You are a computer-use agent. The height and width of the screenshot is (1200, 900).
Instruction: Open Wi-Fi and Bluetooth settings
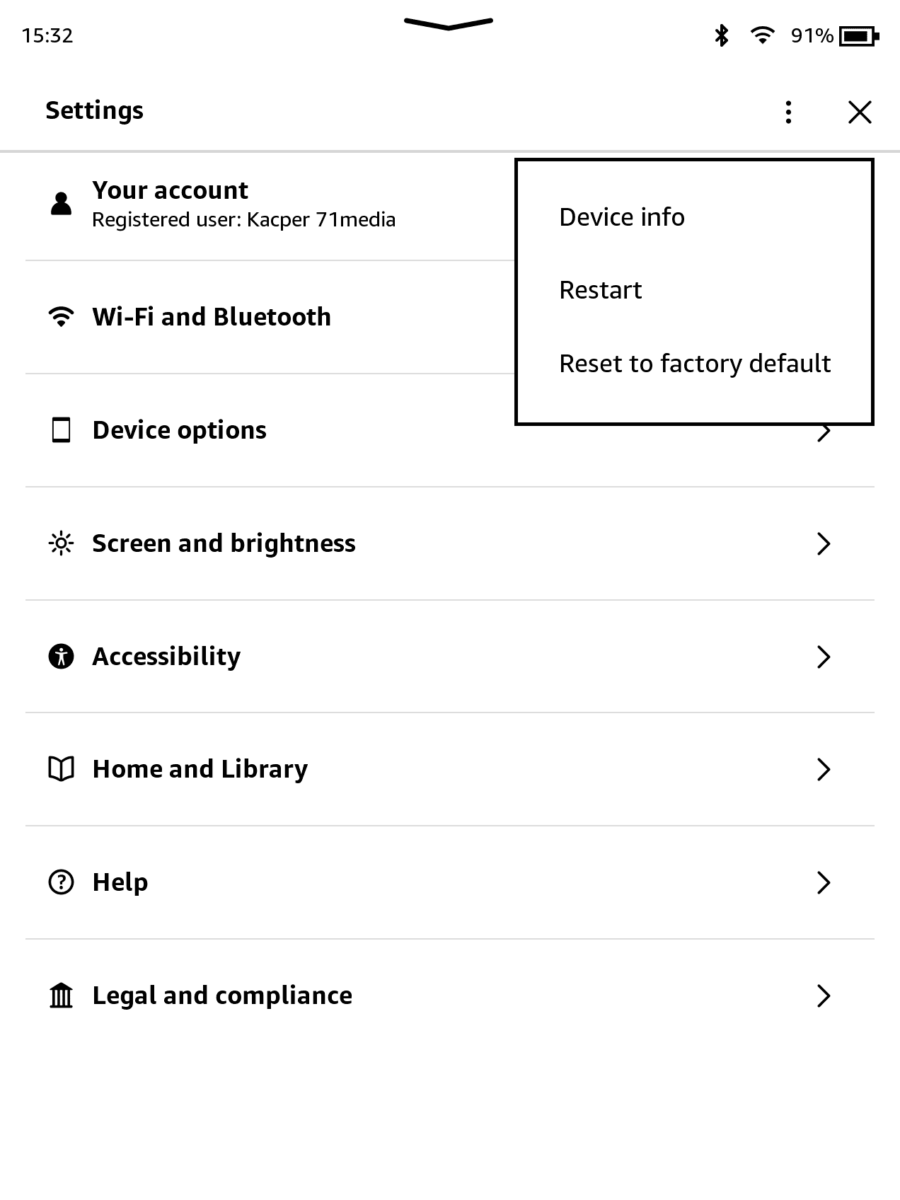click(x=211, y=317)
